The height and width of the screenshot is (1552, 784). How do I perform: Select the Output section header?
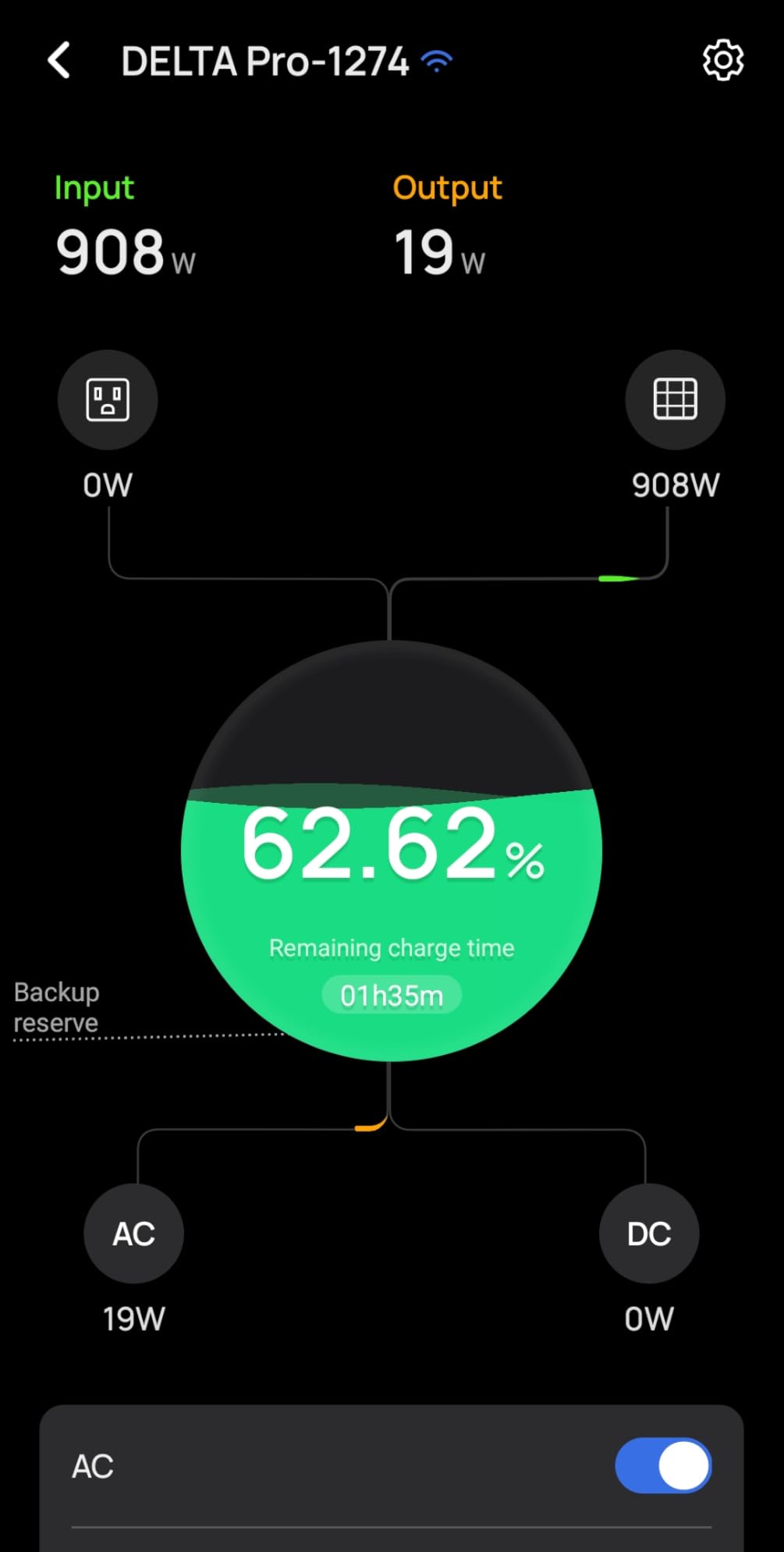click(x=447, y=187)
